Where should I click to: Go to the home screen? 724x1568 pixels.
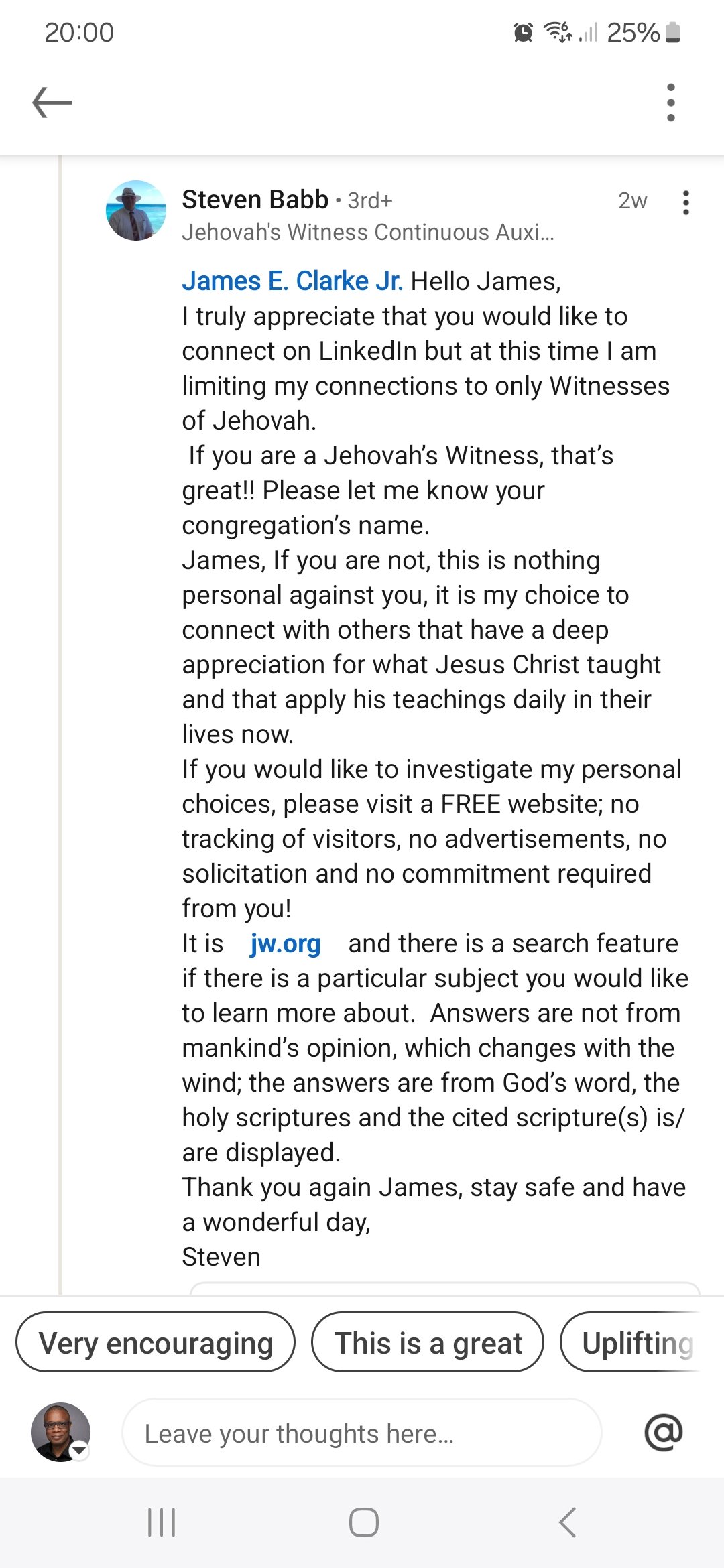(363, 1522)
